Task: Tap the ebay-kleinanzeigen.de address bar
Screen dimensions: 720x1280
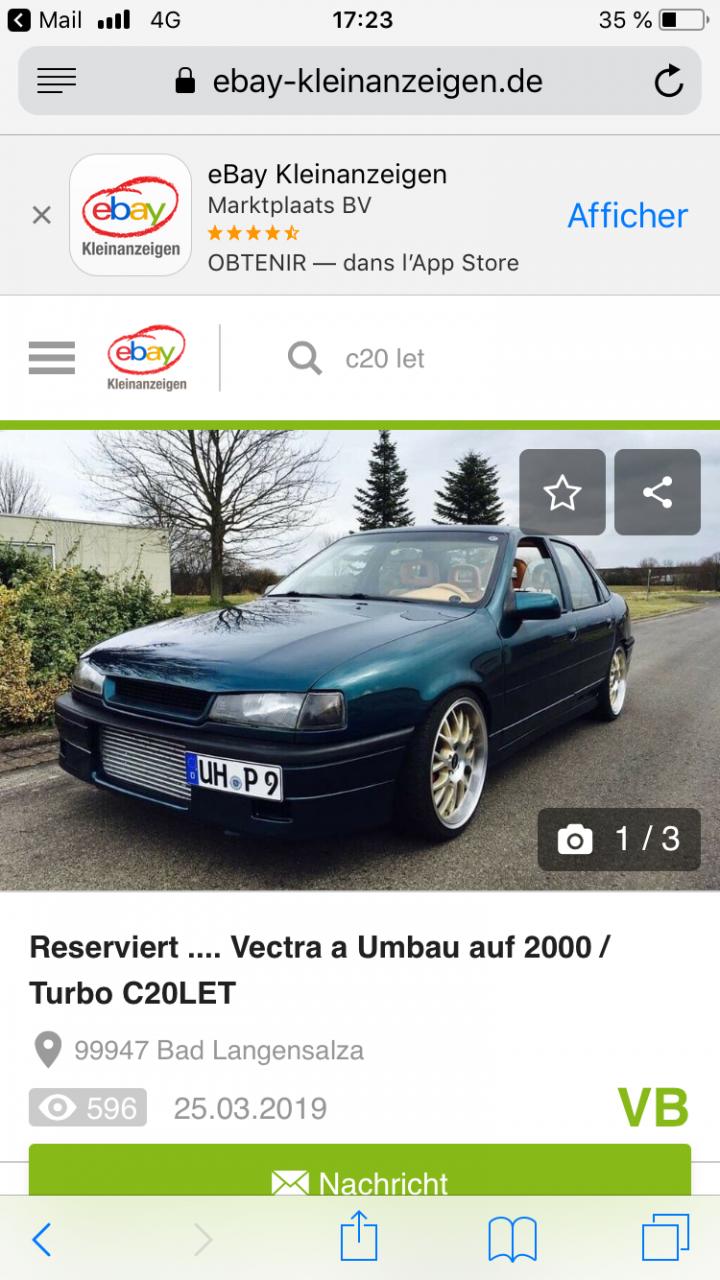Action: point(360,81)
